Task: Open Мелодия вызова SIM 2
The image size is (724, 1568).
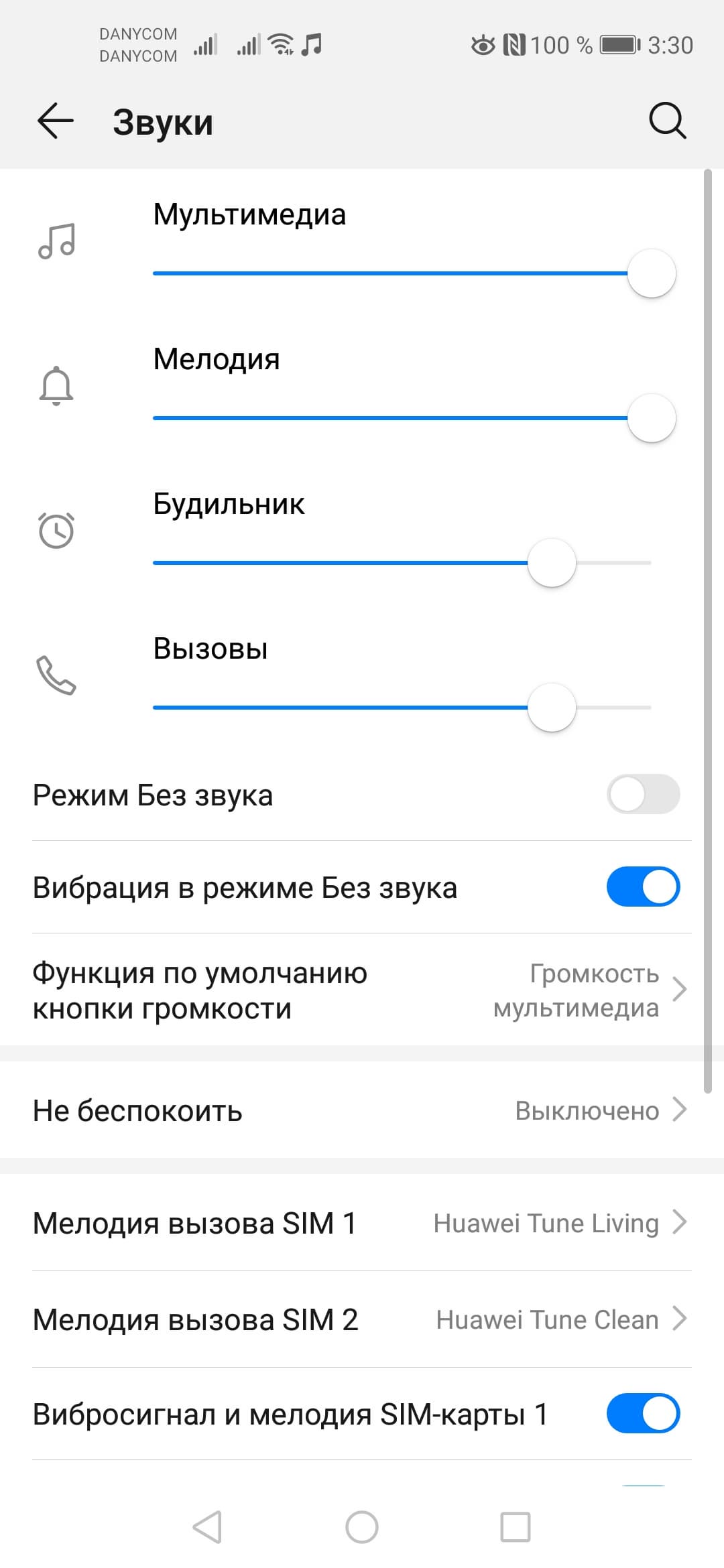Action: coord(362,1320)
